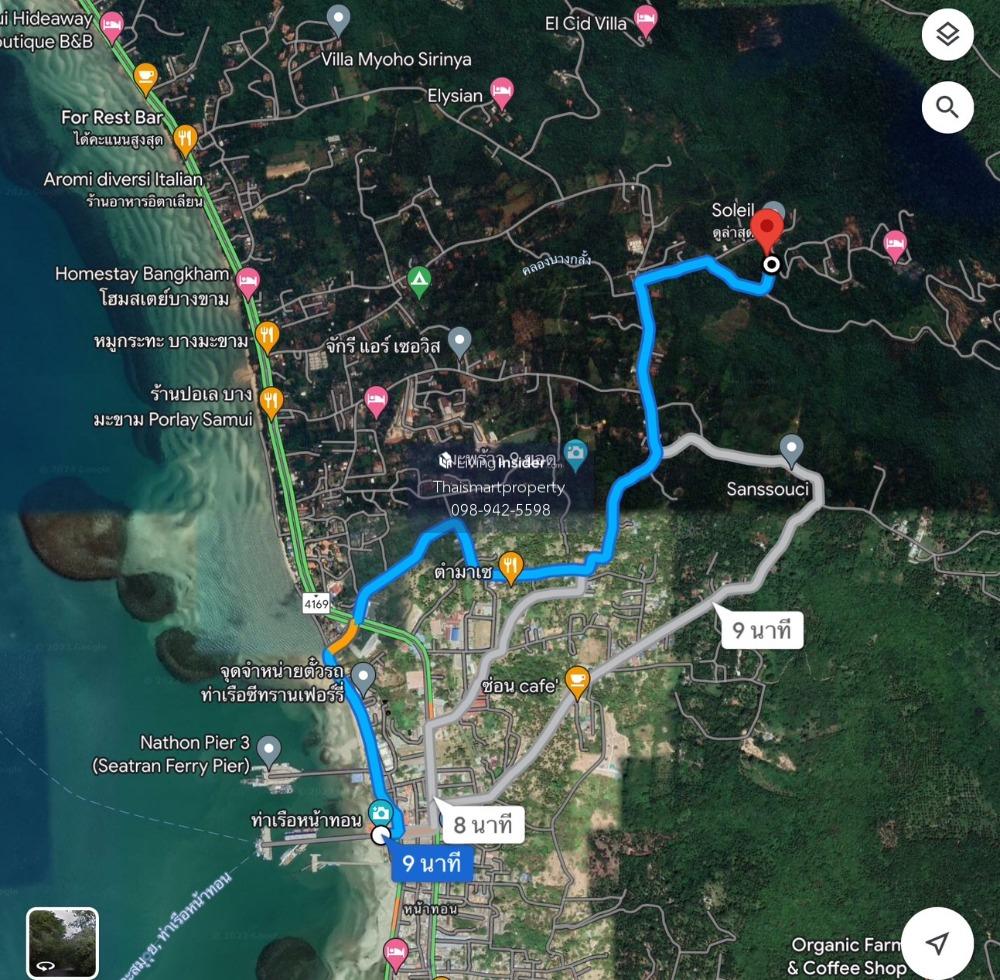Tap the search magnifier button
Viewport: 1000px width, 980px height.
[947, 107]
